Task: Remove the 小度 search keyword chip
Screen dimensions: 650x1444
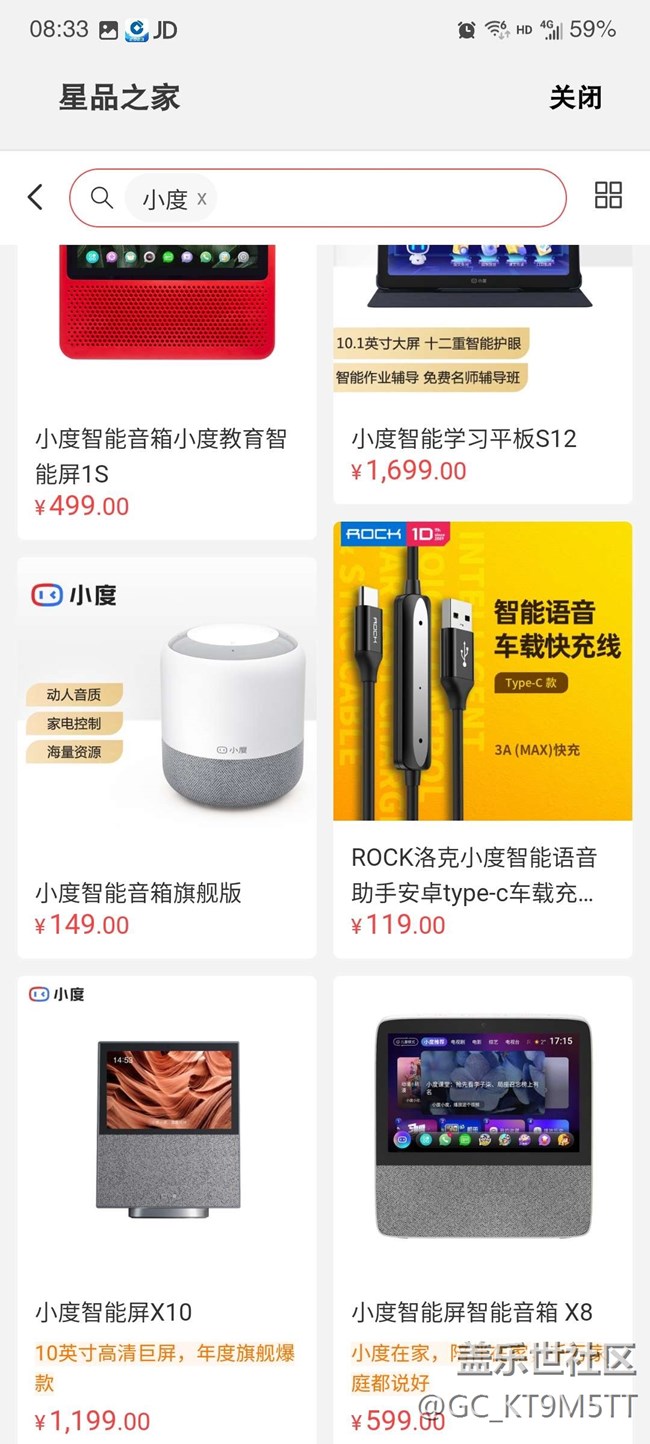Action: [x=202, y=198]
